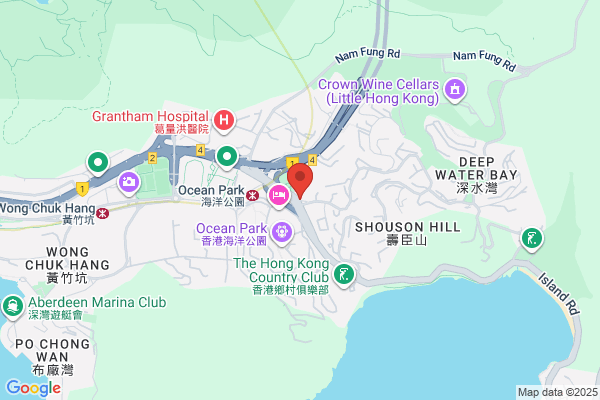This screenshot has width=600, height=400.
Task: Open the purple camera photo-spot marker
Action: [129, 183]
